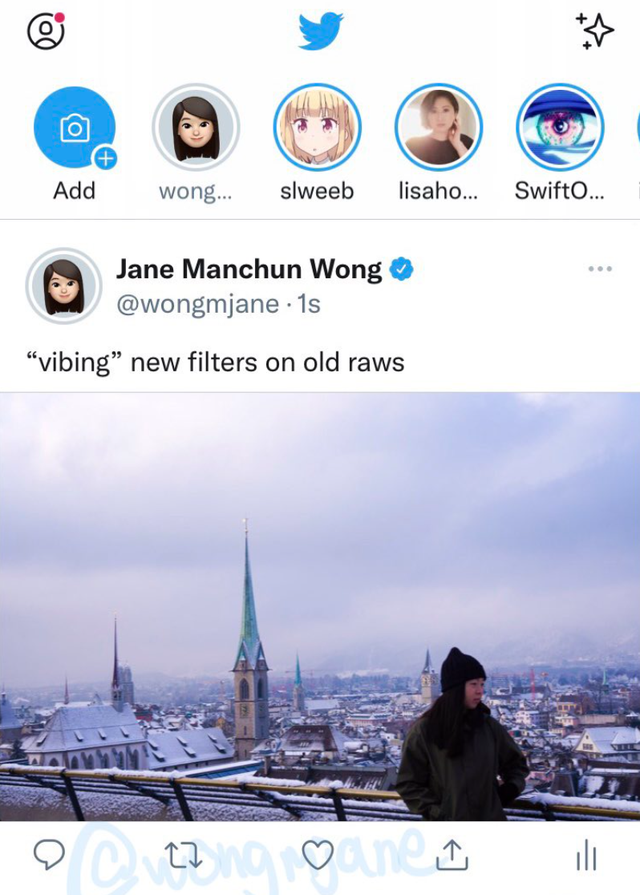Like the "vibing" tweet
The width and height of the screenshot is (640, 895).
317,854
